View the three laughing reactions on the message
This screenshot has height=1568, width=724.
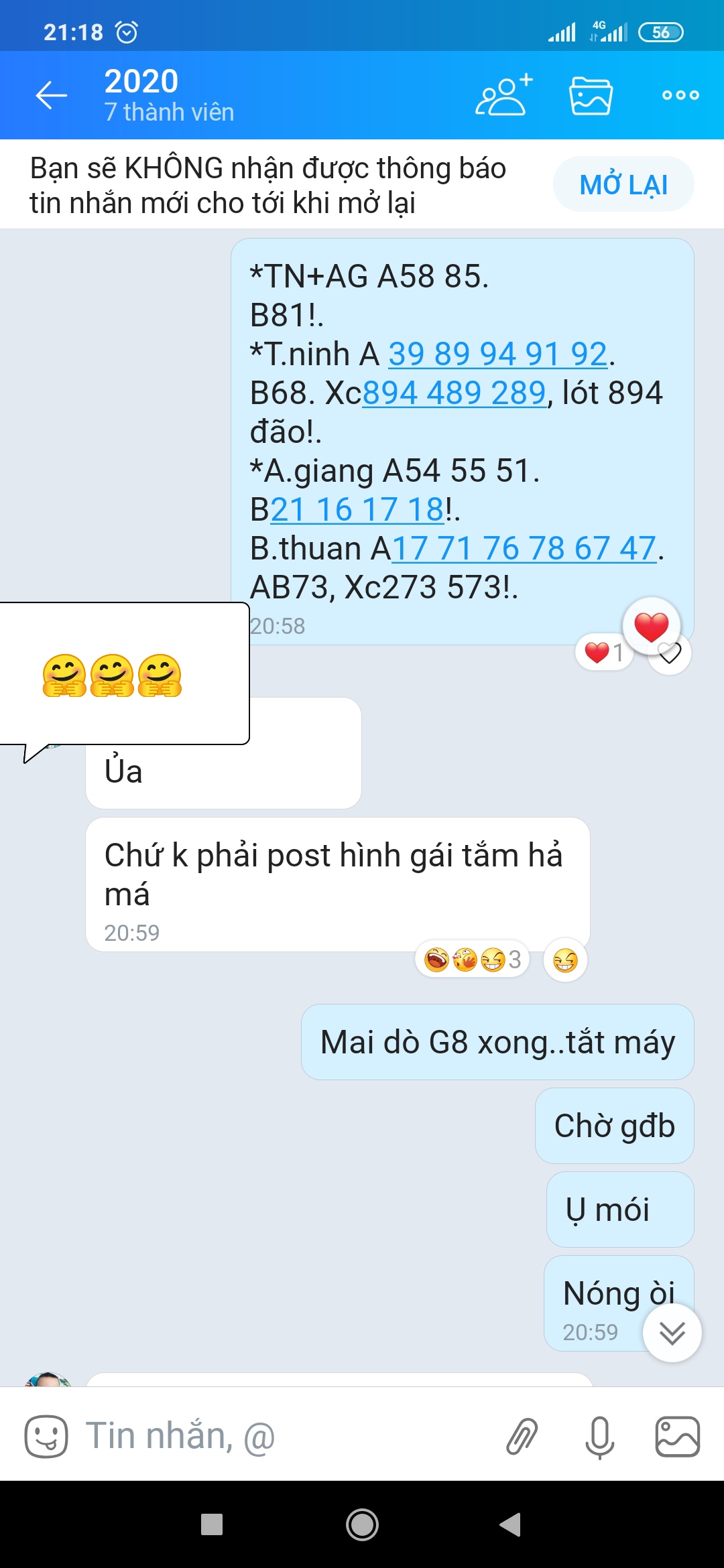pyautogui.click(x=472, y=960)
